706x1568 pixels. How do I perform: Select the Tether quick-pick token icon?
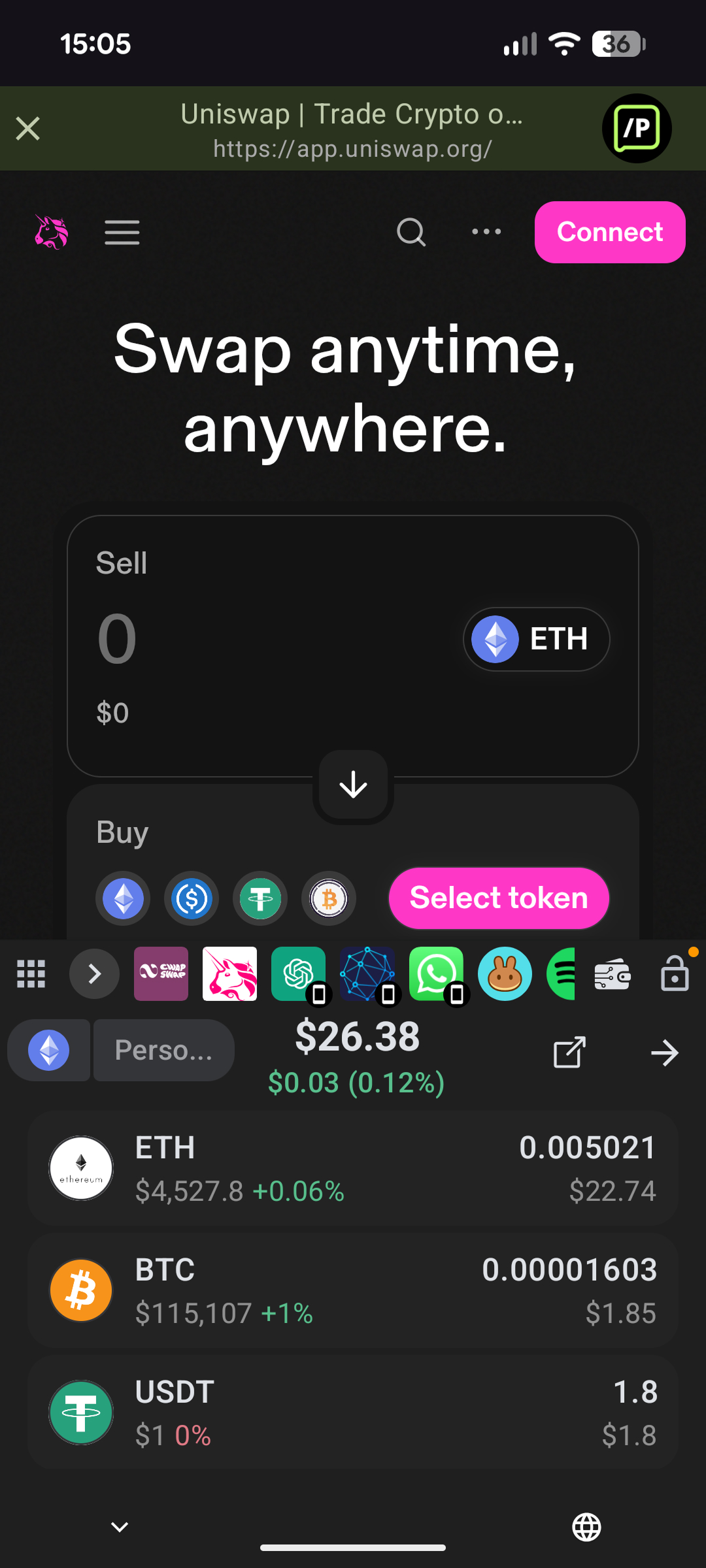tap(260, 898)
